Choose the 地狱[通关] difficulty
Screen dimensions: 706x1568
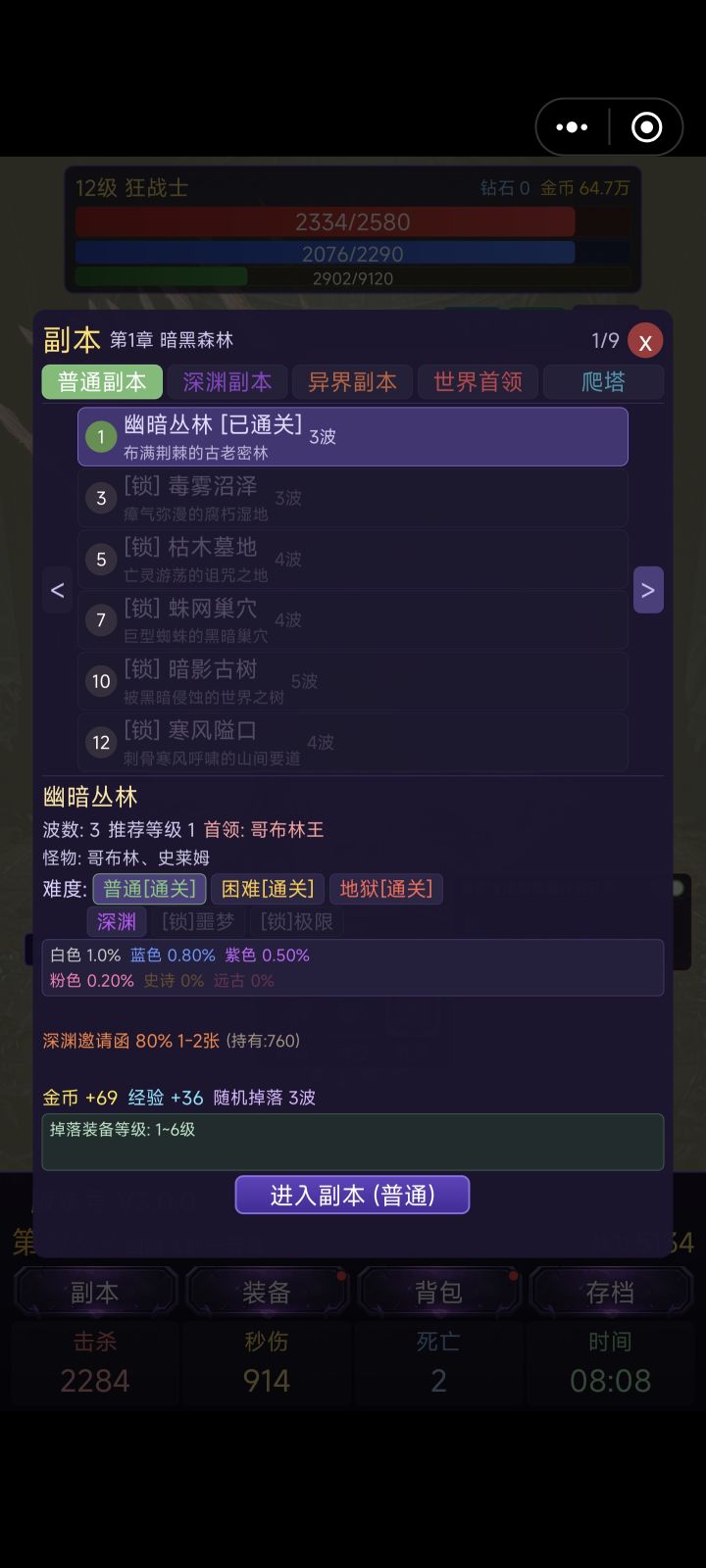coord(386,889)
